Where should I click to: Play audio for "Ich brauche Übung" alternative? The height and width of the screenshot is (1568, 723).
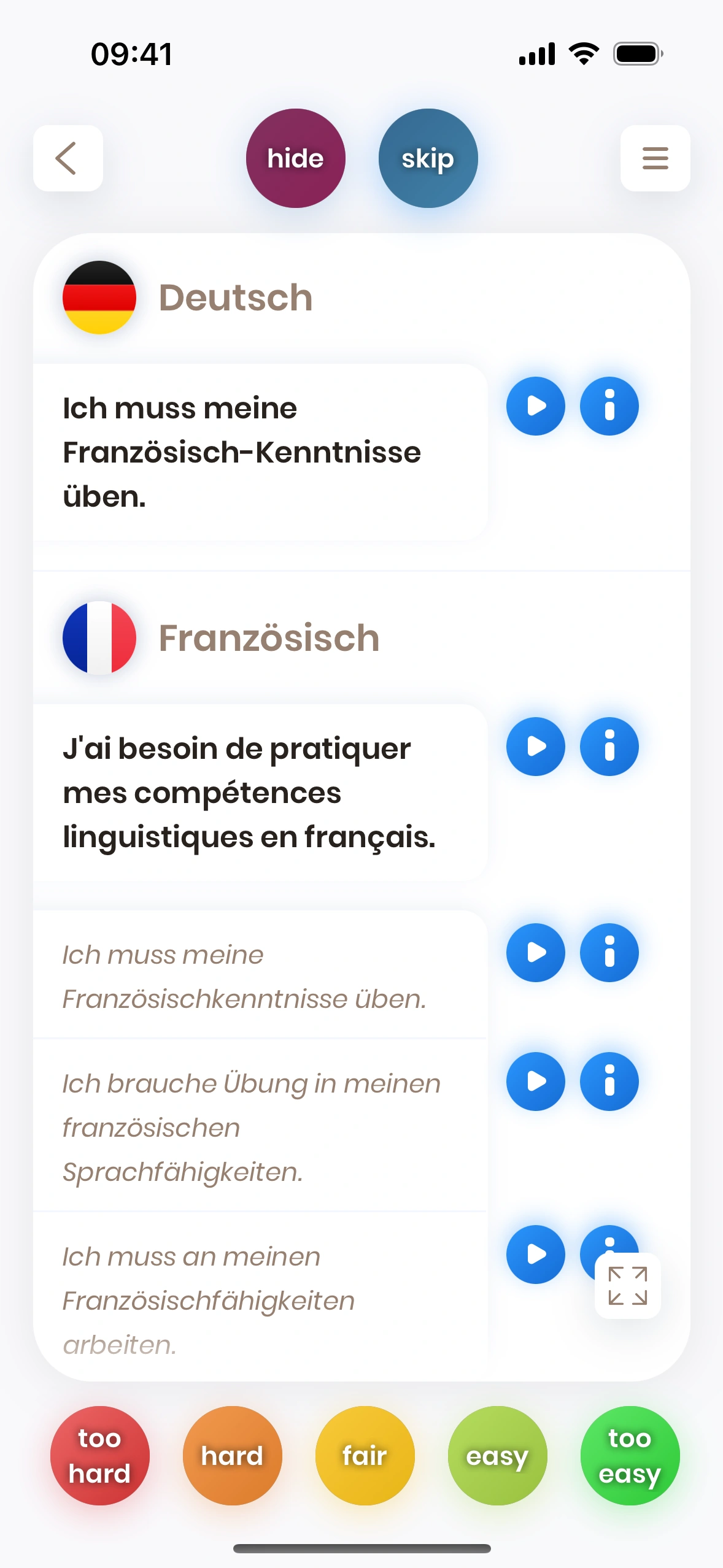tap(535, 1082)
